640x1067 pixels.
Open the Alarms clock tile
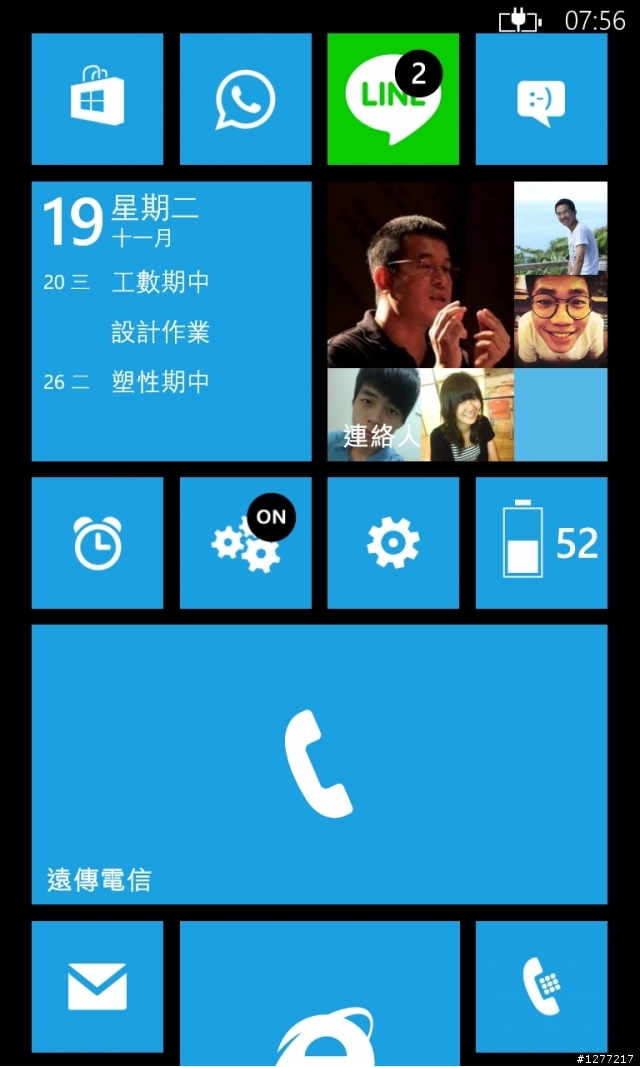pyautogui.click(x=97, y=543)
